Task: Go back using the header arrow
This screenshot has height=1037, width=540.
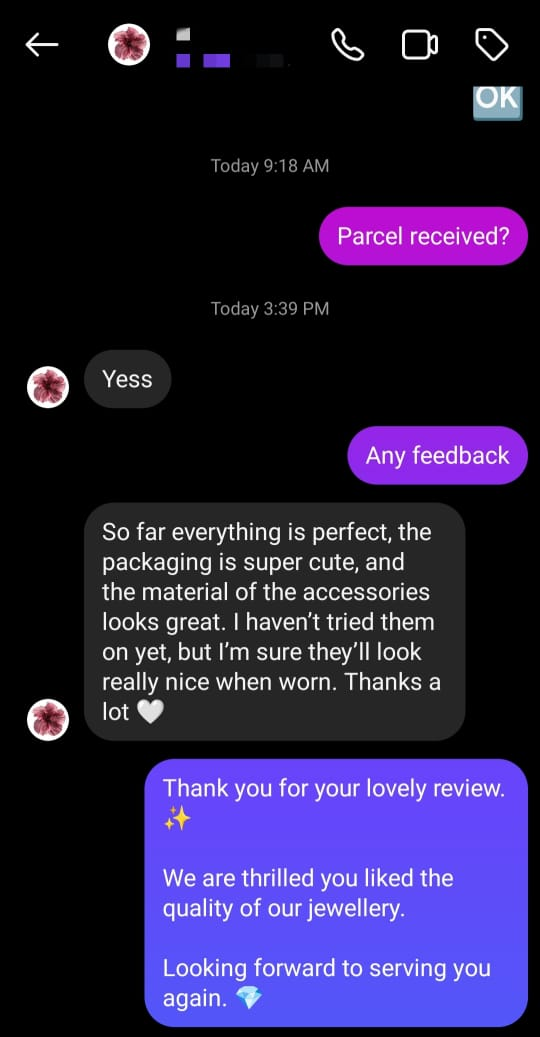Action: point(42,44)
